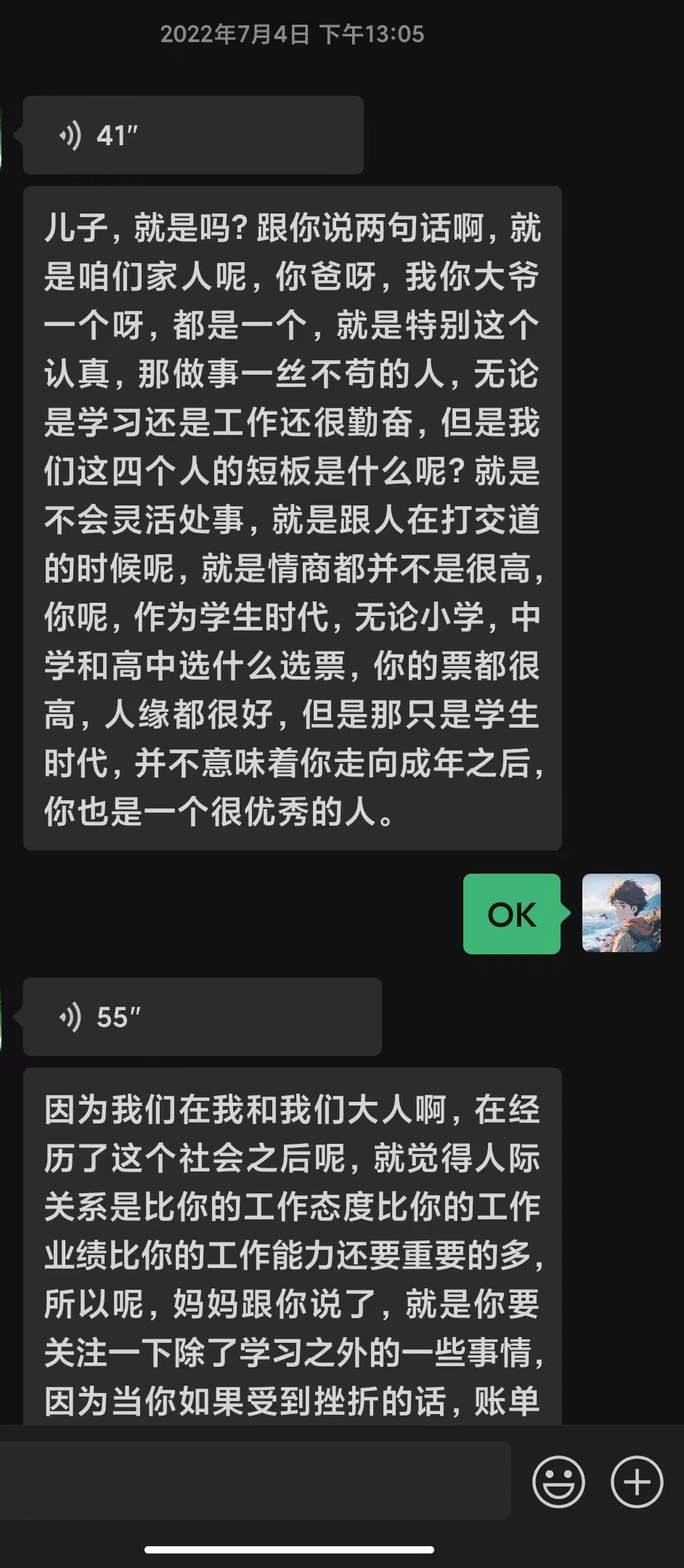Play the 41-second voice message
The image size is (684, 1568).
(192, 135)
